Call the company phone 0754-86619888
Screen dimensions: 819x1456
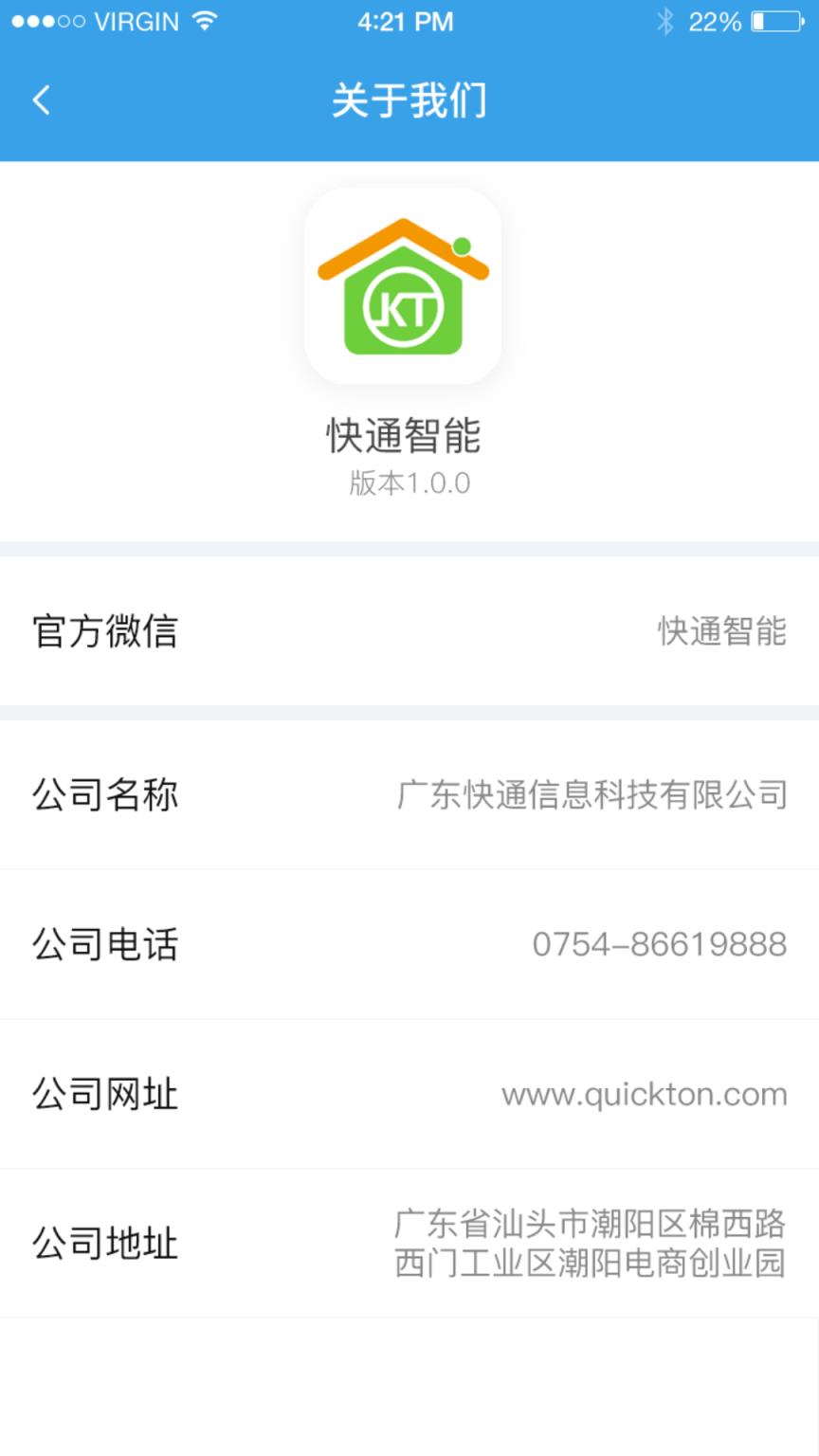point(658,944)
